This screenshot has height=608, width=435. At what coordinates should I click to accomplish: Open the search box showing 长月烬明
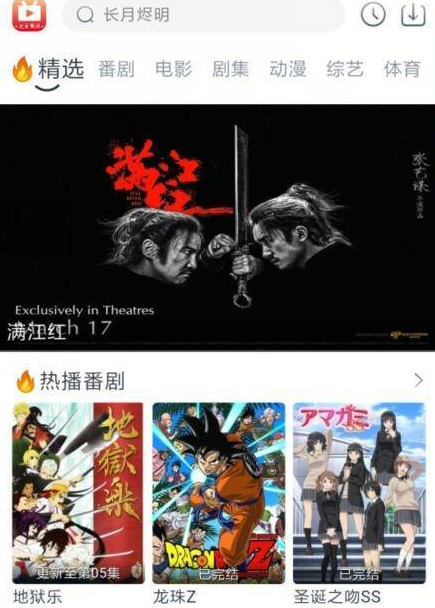pyautogui.click(x=203, y=15)
